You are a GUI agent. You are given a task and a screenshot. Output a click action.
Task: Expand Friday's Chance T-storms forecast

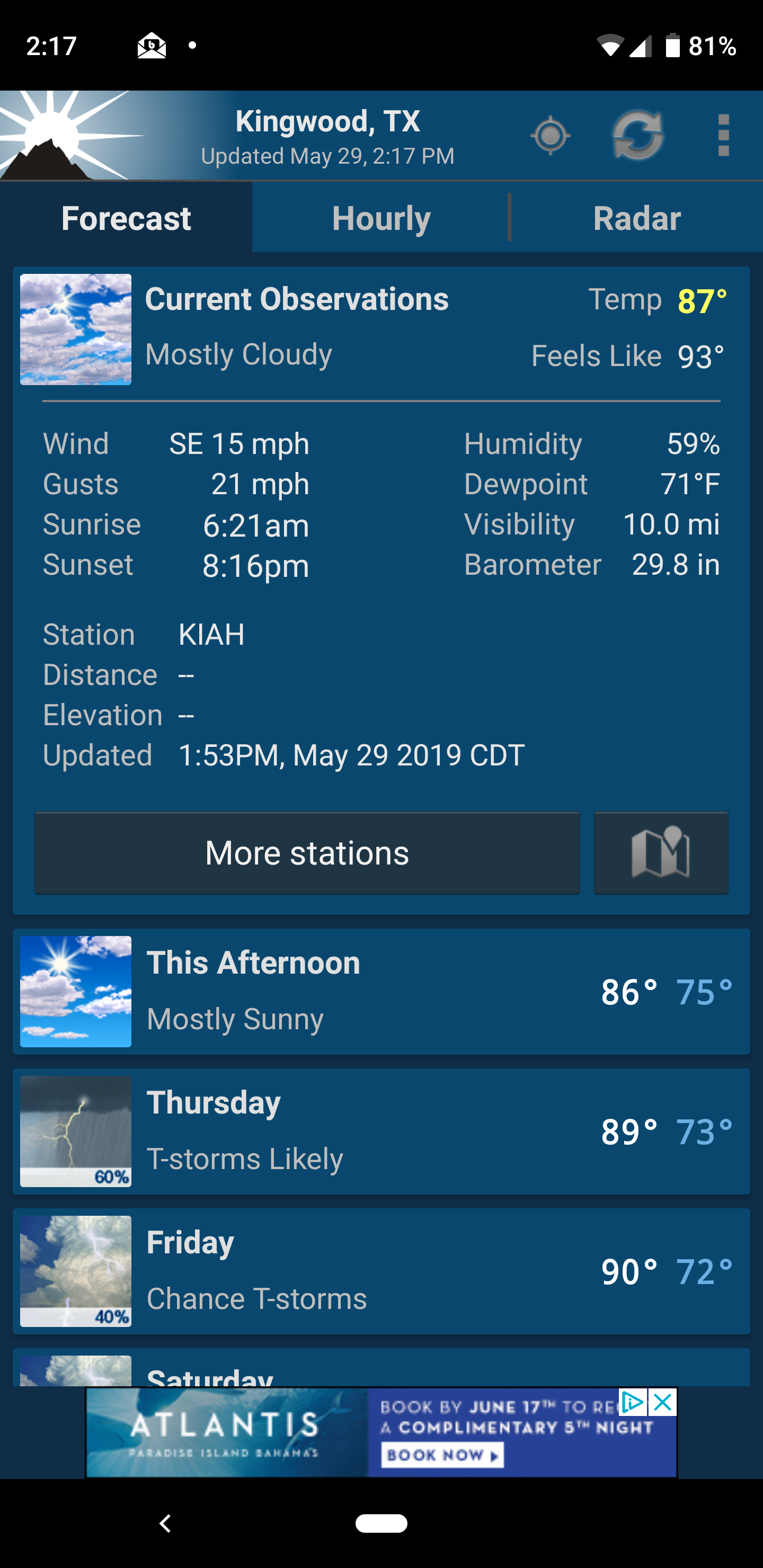pyautogui.click(x=381, y=1271)
